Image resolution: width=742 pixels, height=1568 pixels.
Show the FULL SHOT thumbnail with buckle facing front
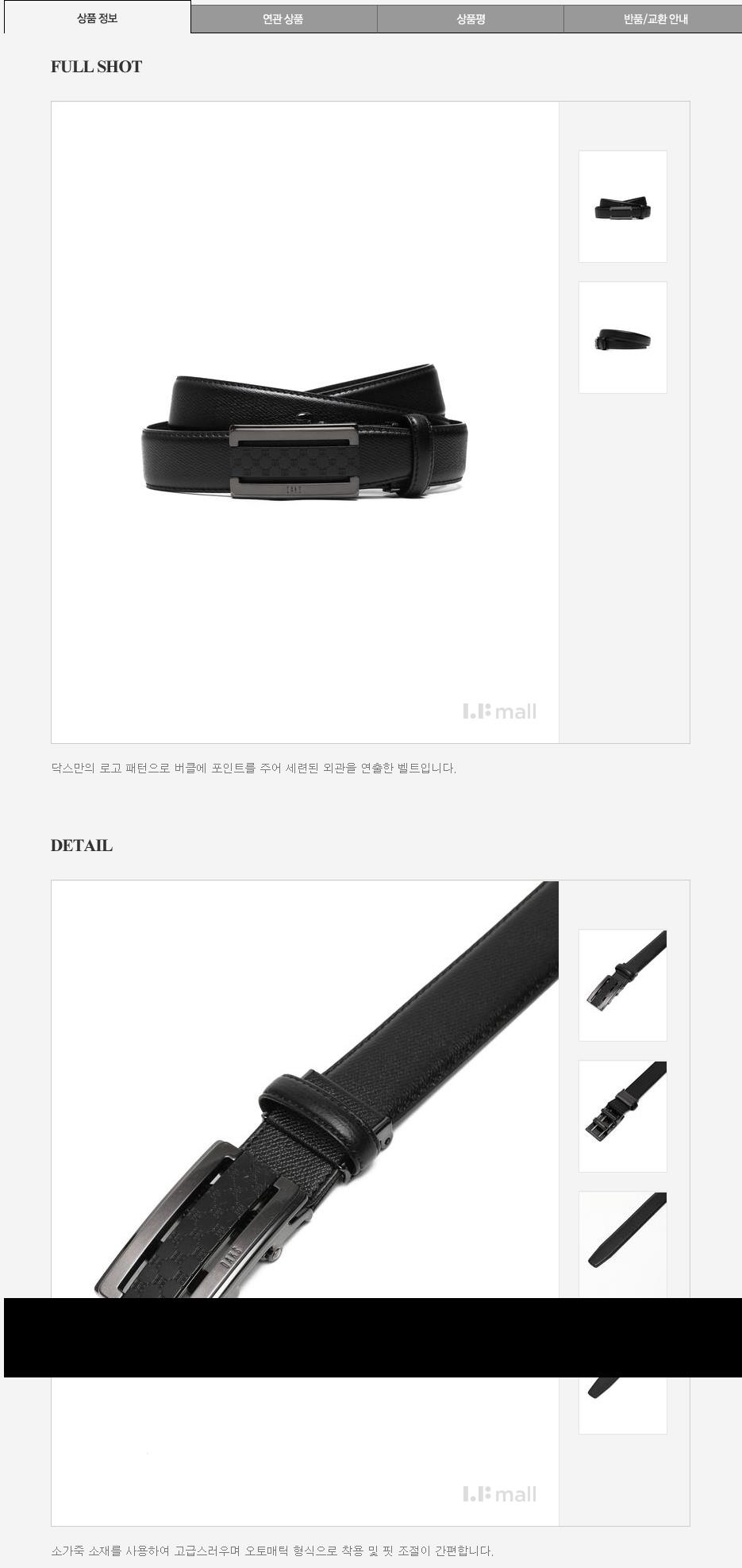click(622, 206)
